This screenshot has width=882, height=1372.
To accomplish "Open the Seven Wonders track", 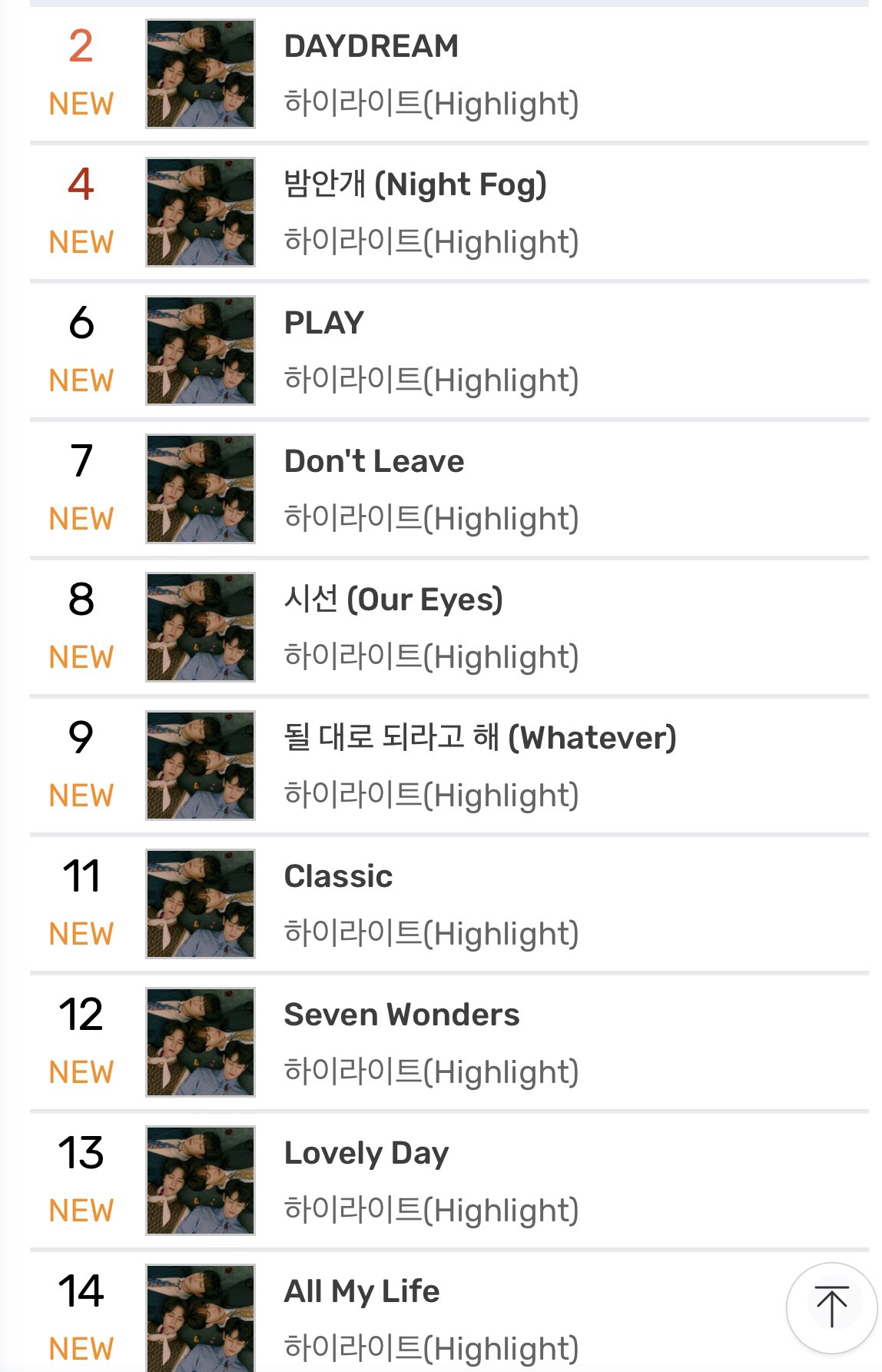I will click(x=401, y=1015).
